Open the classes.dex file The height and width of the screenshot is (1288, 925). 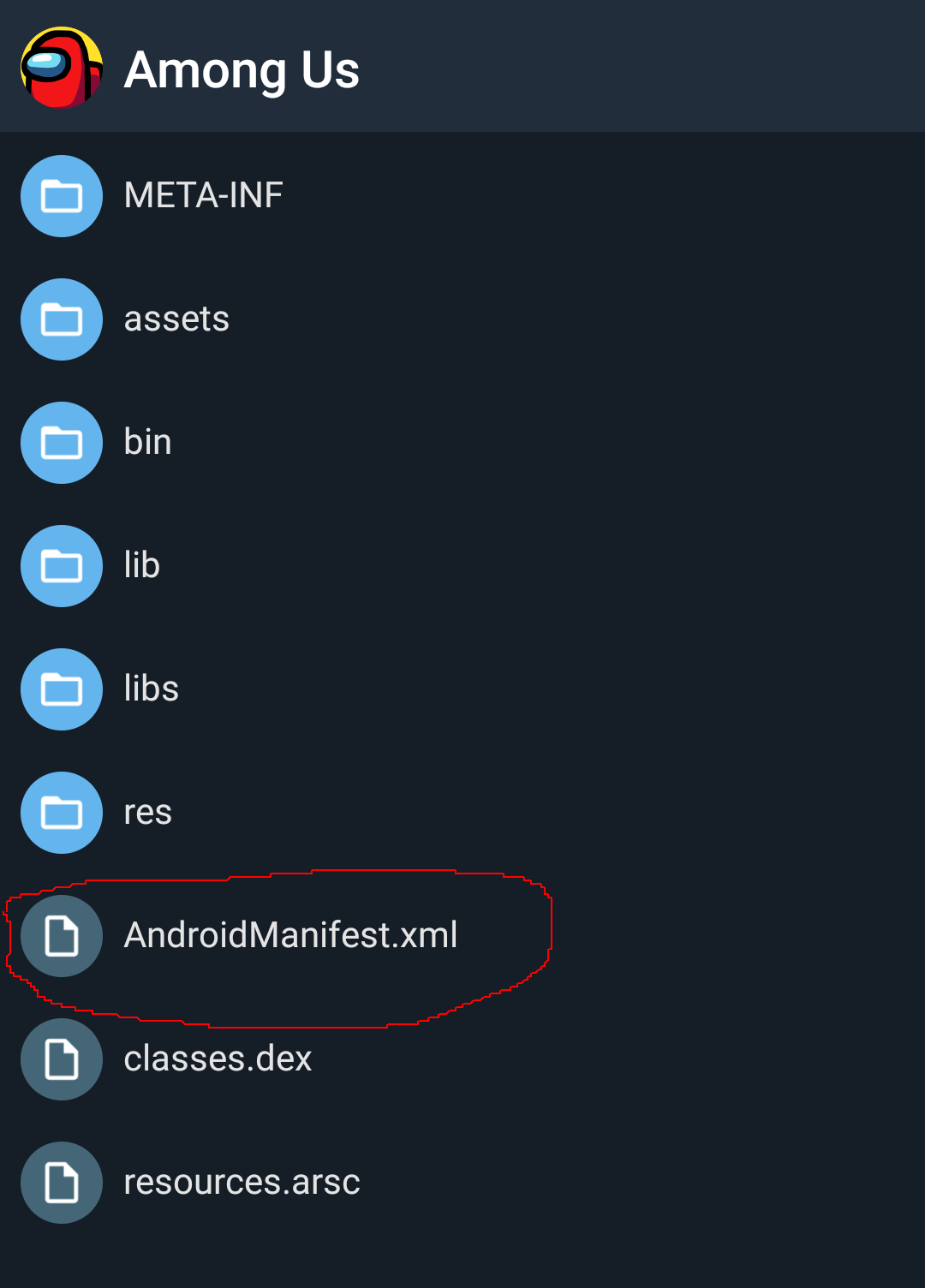[x=462, y=1059]
